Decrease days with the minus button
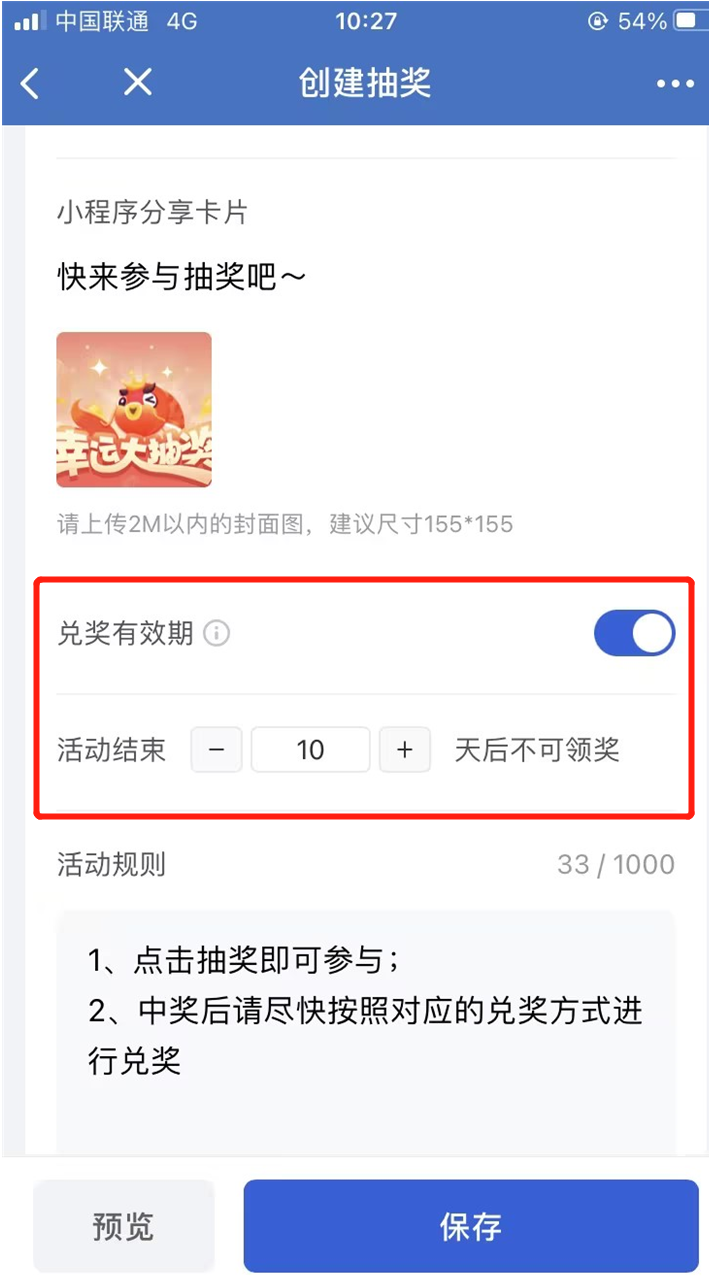This screenshot has width=709, height=1283. coord(217,750)
